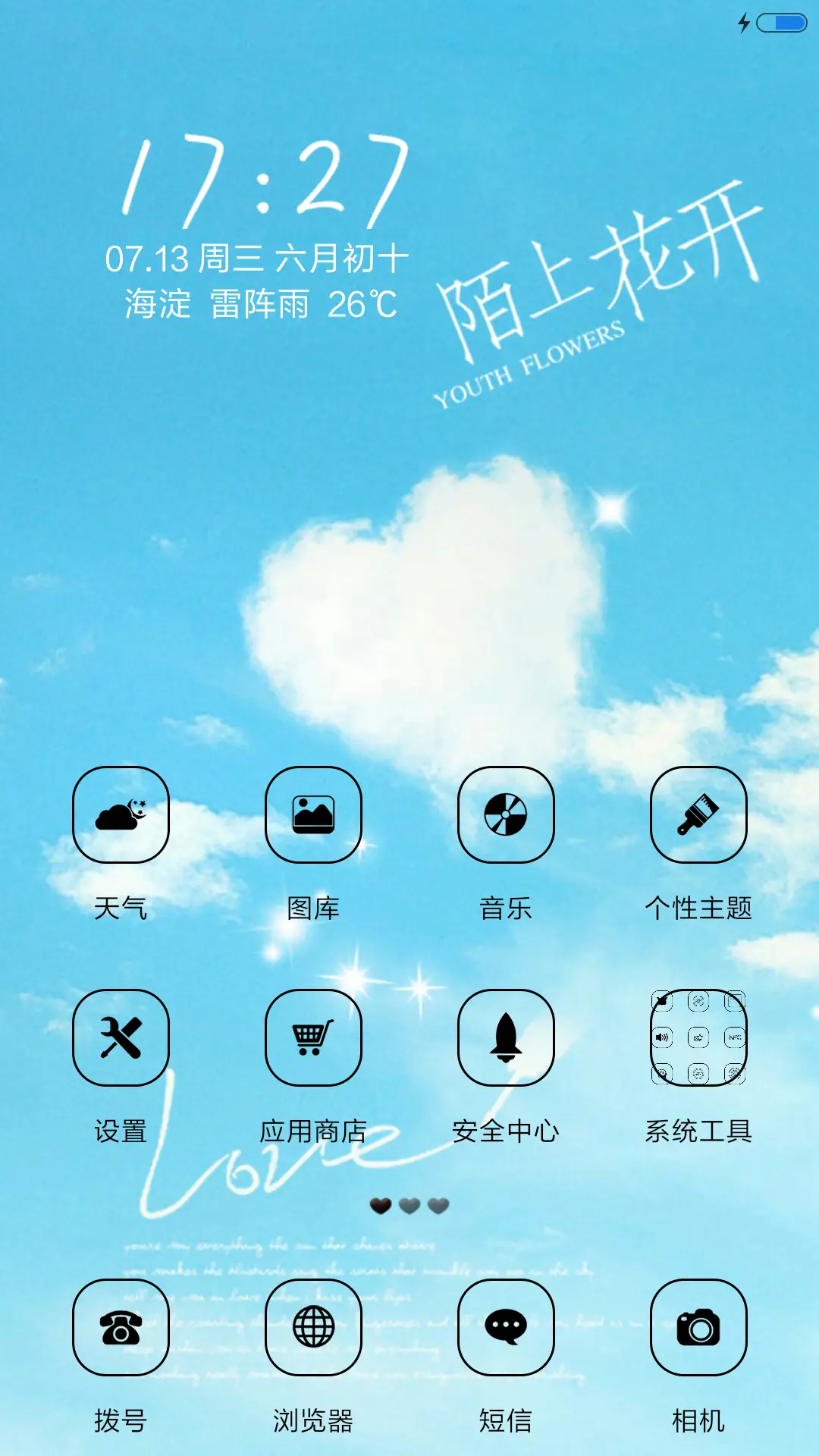The width and height of the screenshot is (819, 1456).
Task: Open the 应用商店 app store
Action: tap(313, 1037)
